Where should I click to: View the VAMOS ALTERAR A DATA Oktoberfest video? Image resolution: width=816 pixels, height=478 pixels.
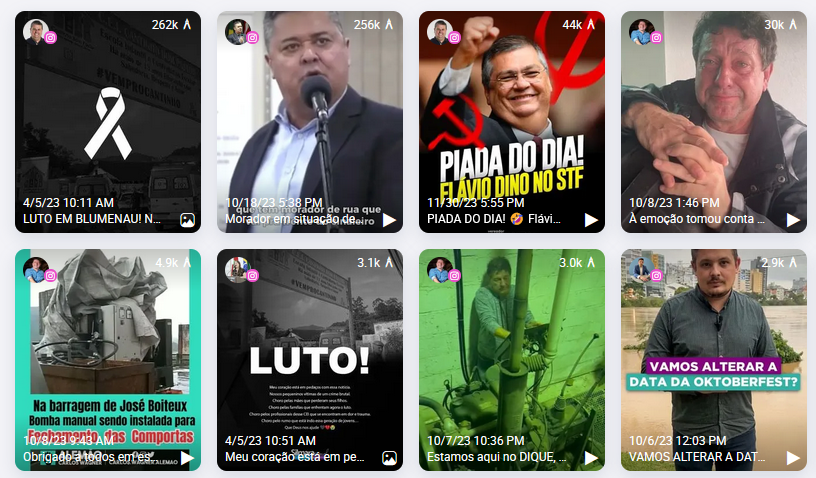[713, 360]
